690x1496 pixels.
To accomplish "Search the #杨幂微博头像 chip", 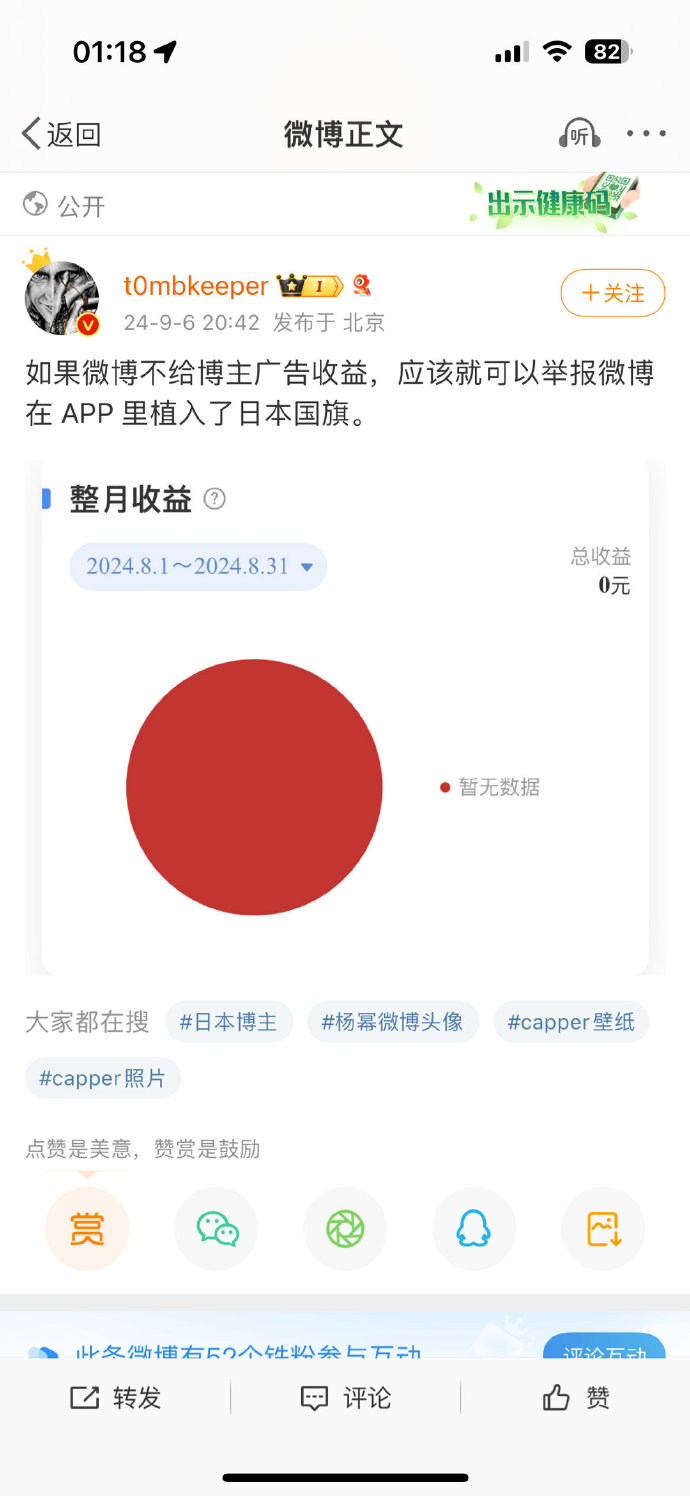I will tap(393, 1022).
